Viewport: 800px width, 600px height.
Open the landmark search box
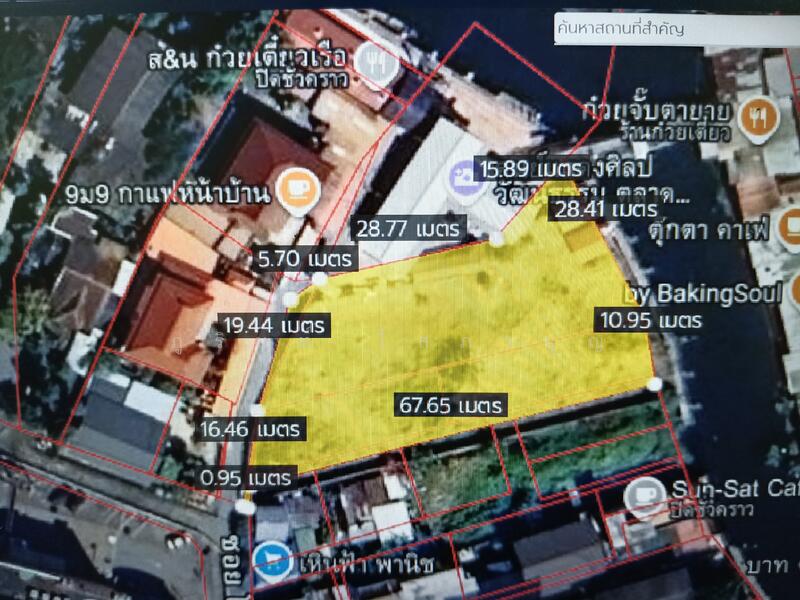[x=675, y=29]
